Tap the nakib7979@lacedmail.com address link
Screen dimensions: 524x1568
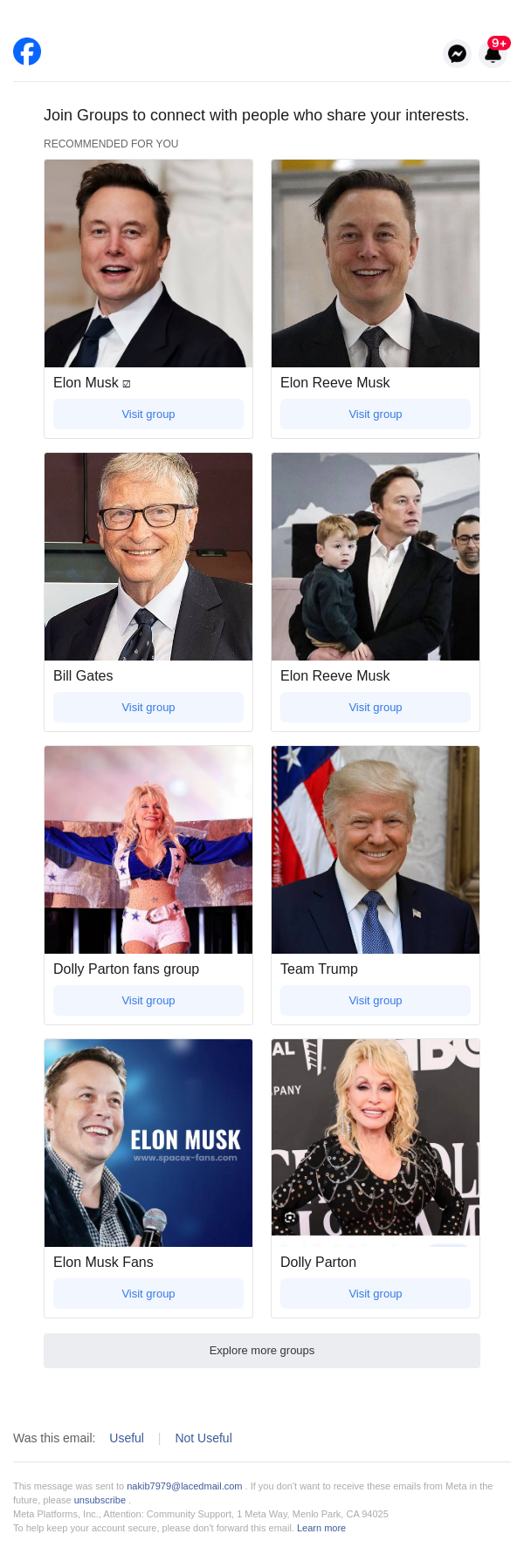[184, 1486]
